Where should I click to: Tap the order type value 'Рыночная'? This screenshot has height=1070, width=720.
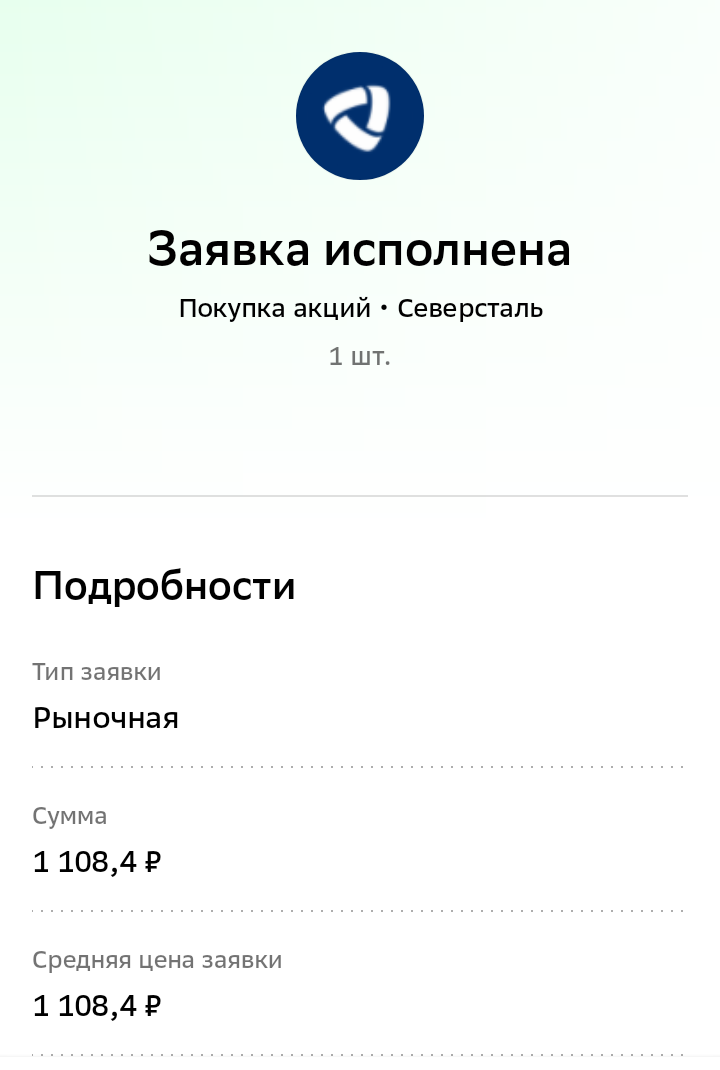point(106,717)
